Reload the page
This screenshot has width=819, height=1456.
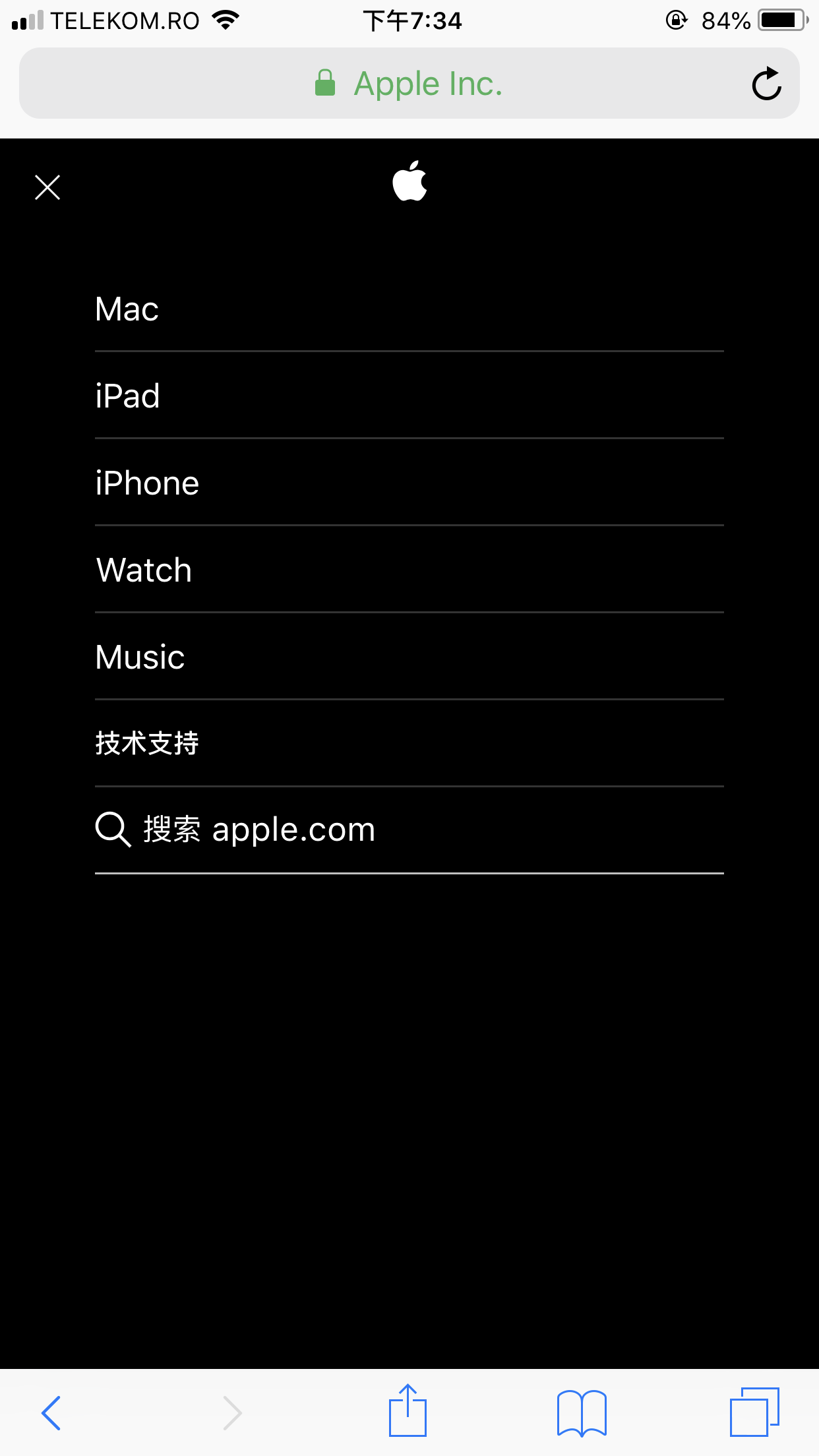coord(766,84)
